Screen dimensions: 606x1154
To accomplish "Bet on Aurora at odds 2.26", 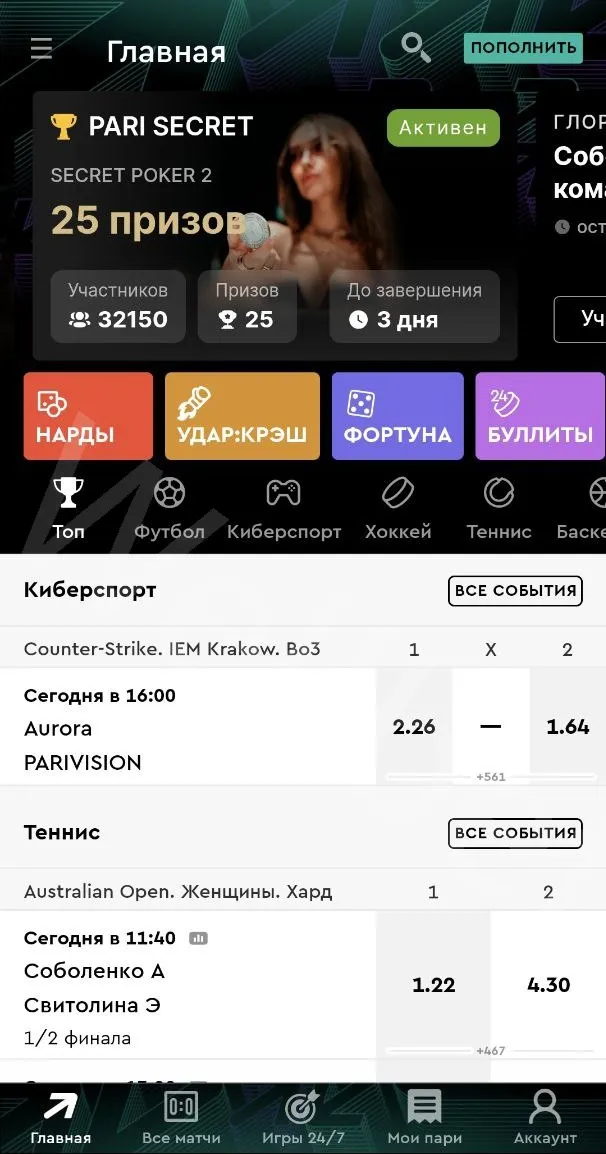I will (414, 727).
